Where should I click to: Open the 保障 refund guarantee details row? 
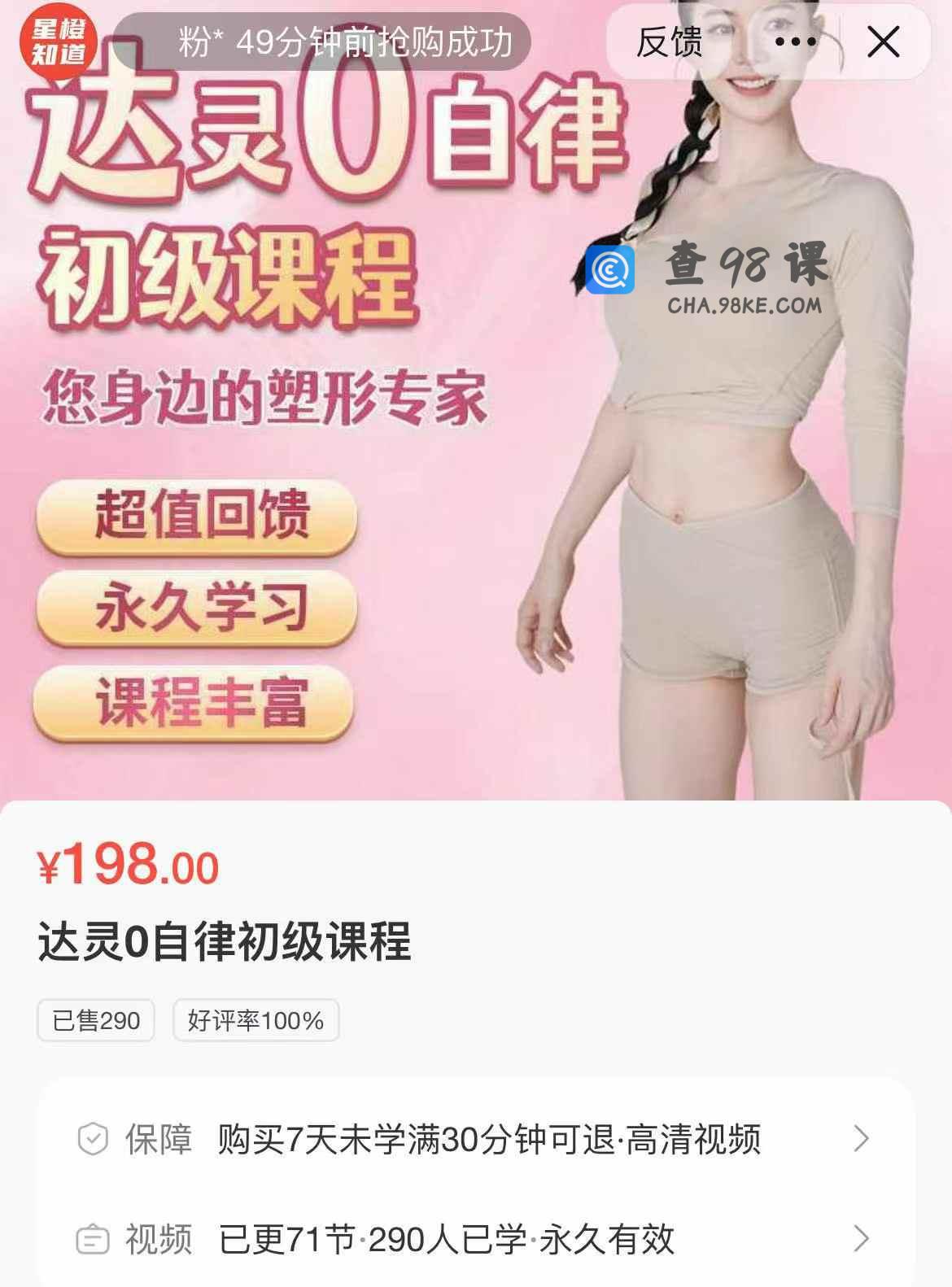click(475, 1139)
